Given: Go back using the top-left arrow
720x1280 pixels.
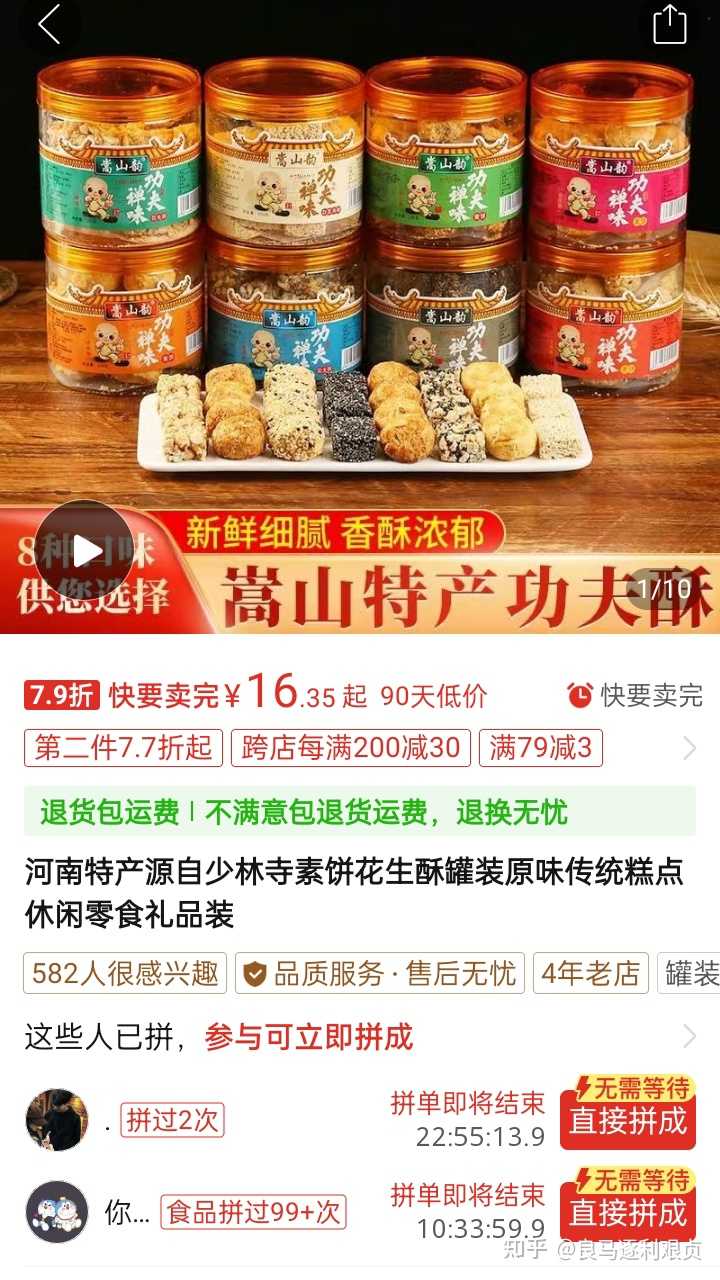Looking at the screenshot, I should tap(48, 25).
